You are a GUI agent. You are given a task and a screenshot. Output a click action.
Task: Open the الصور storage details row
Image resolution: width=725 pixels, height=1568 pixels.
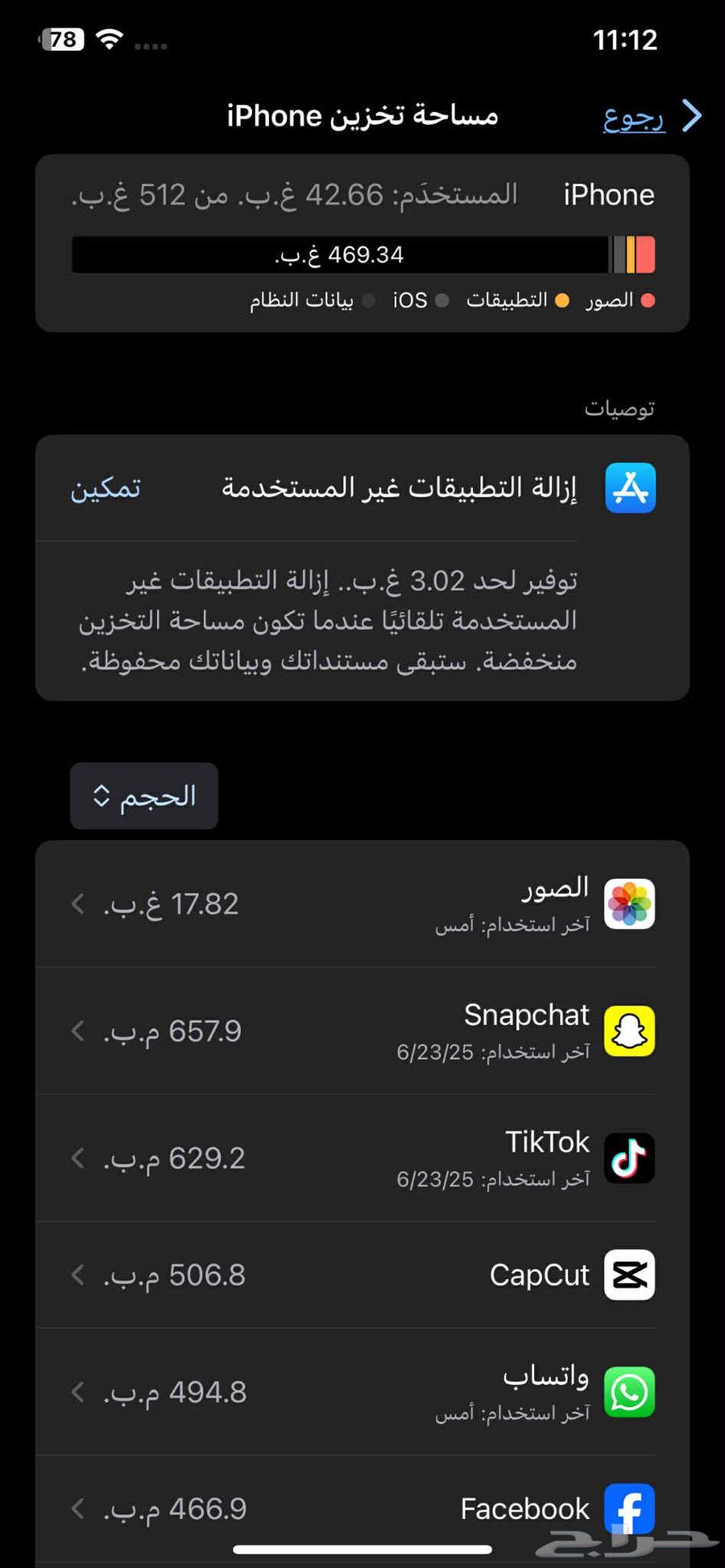362,904
